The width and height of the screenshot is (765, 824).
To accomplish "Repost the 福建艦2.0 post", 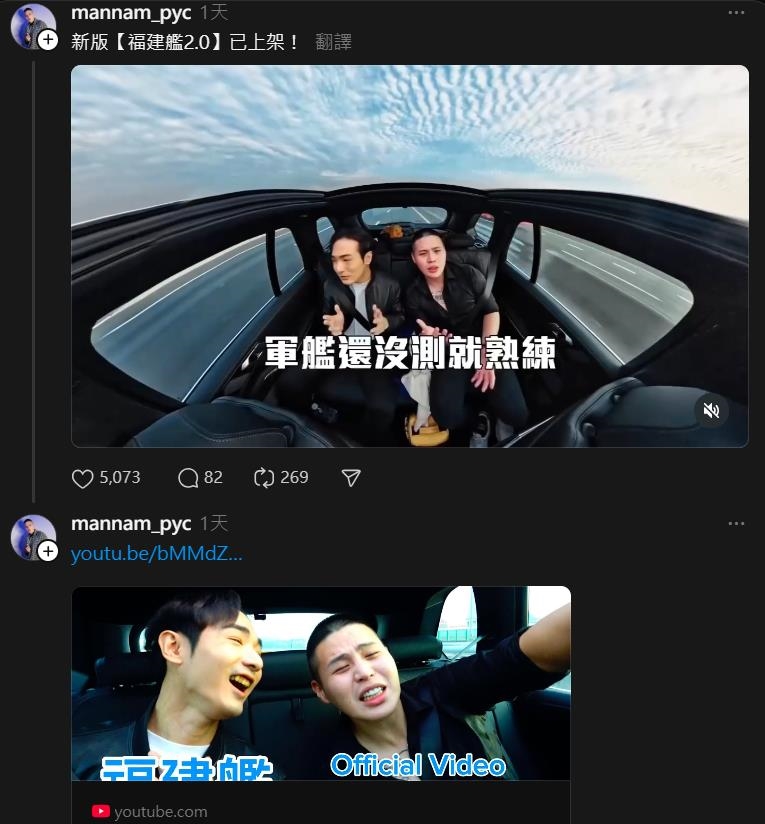I will [264, 478].
